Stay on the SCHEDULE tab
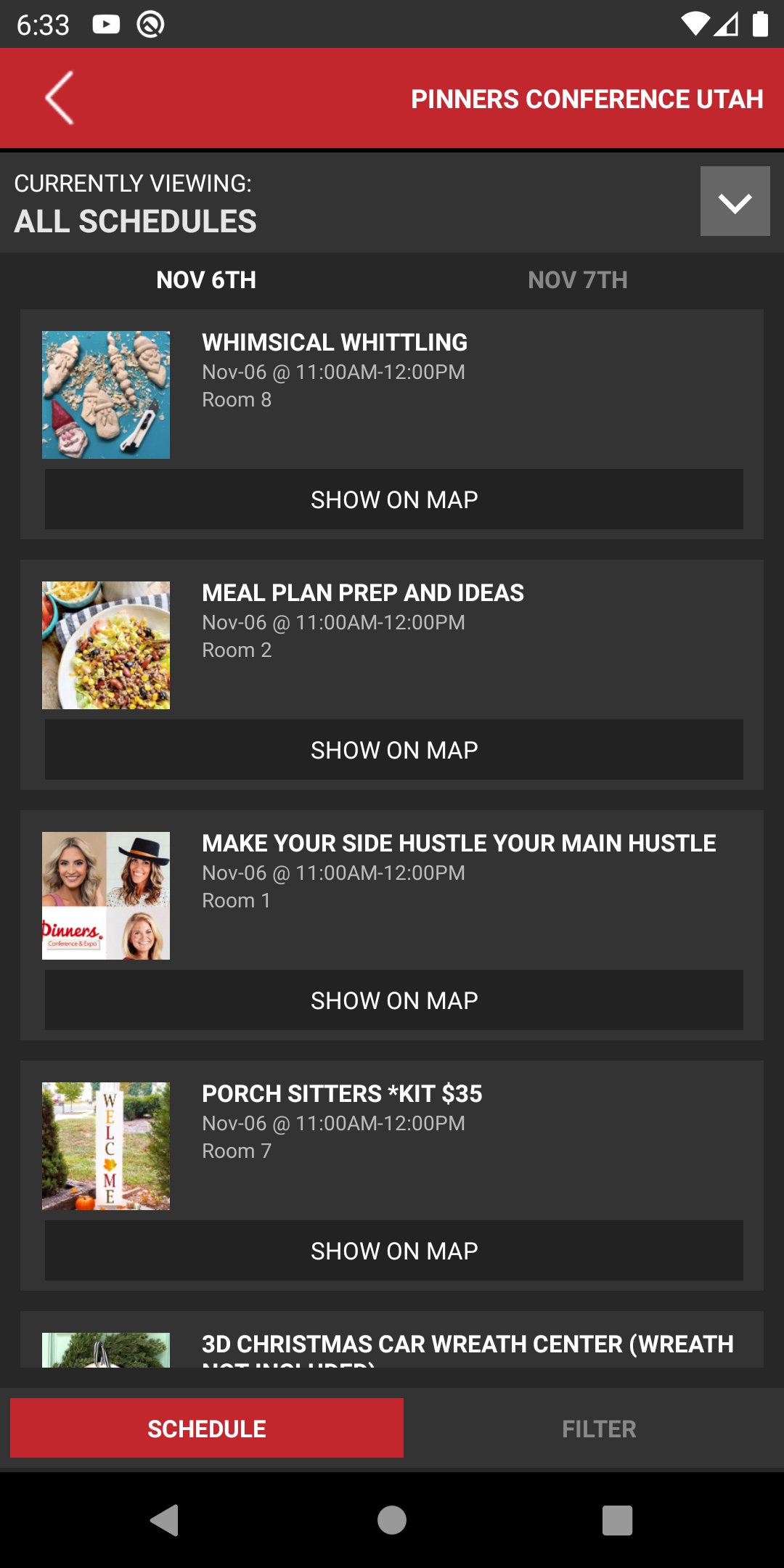Image resolution: width=784 pixels, height=1568 pixels. click(x=205, y=1427)
